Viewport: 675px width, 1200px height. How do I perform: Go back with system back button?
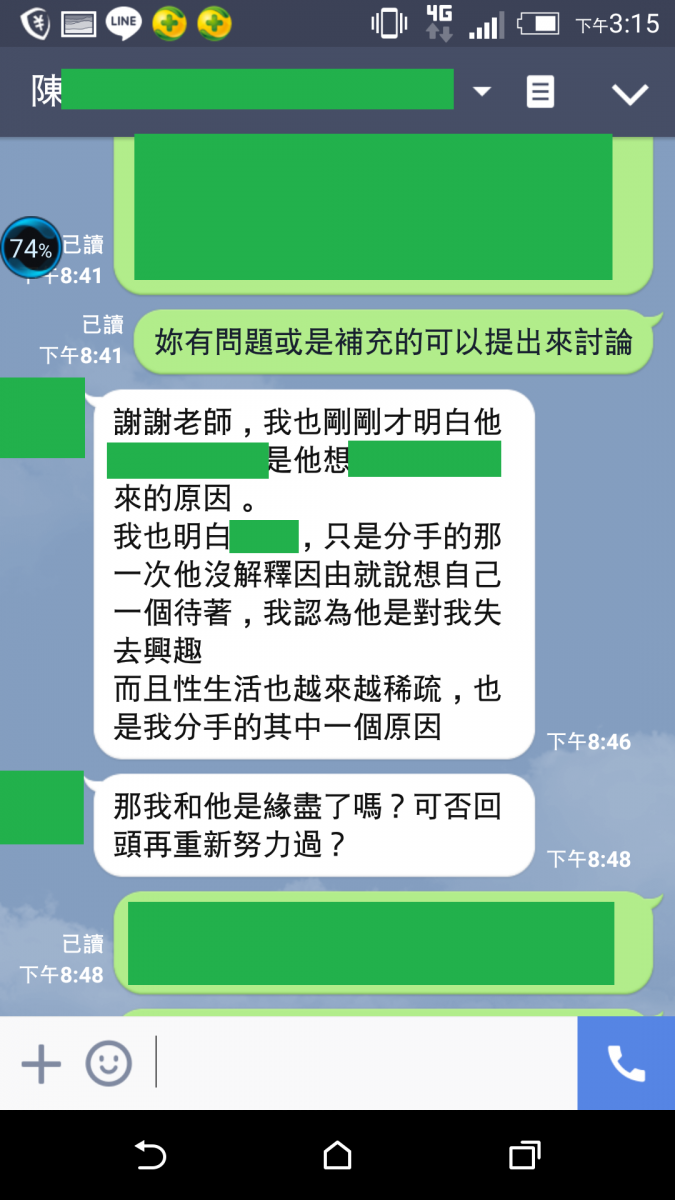coord(149,1156)
